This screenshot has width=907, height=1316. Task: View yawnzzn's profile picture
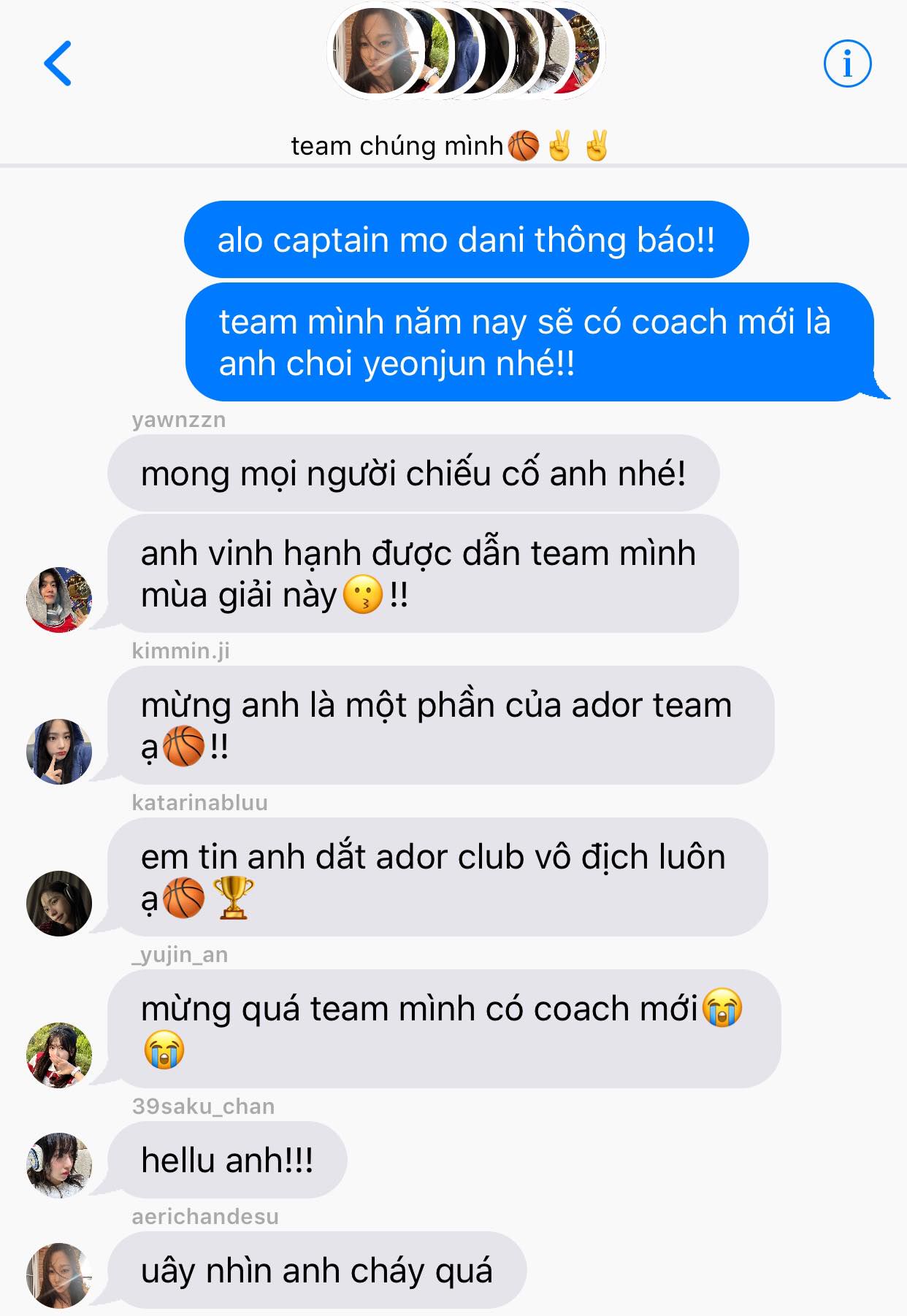click(59, 599)
